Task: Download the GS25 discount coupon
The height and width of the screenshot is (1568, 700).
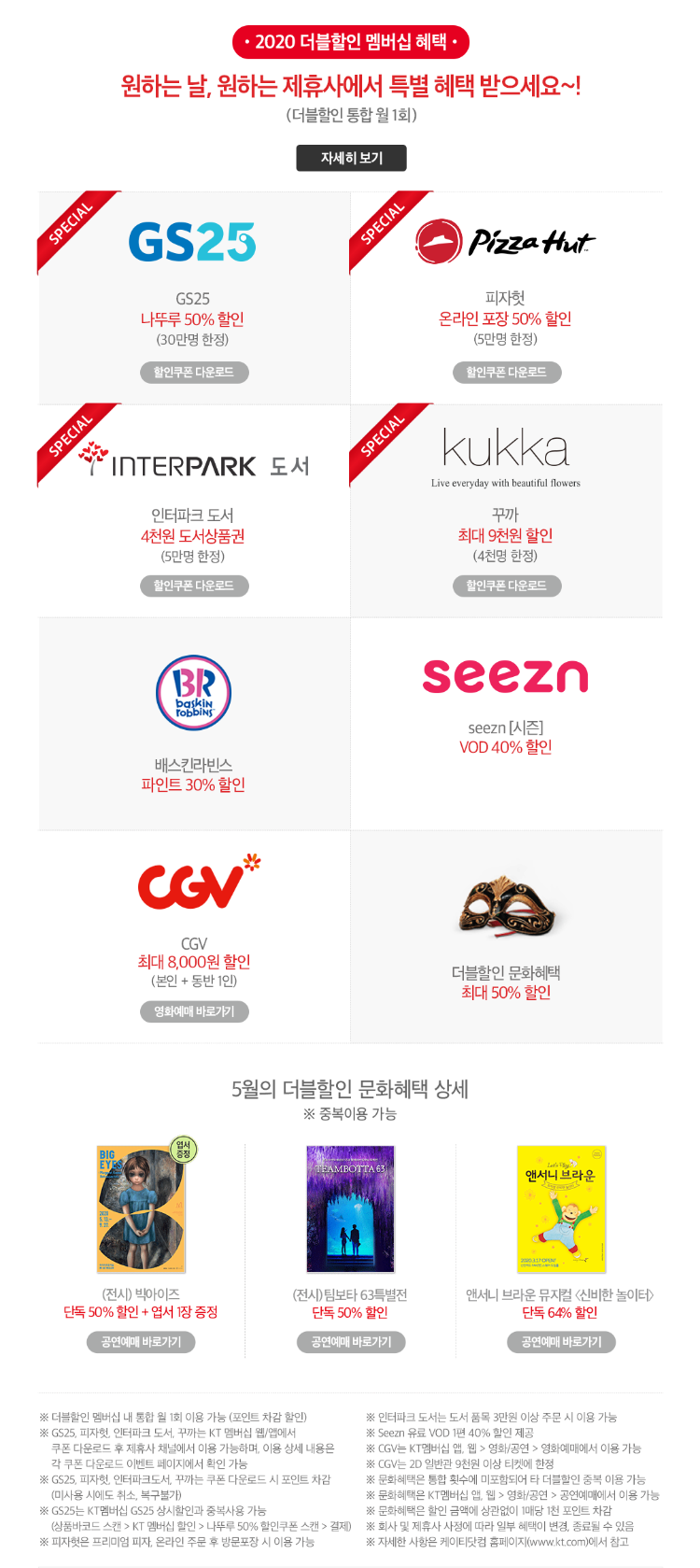Action: point(193,373)
